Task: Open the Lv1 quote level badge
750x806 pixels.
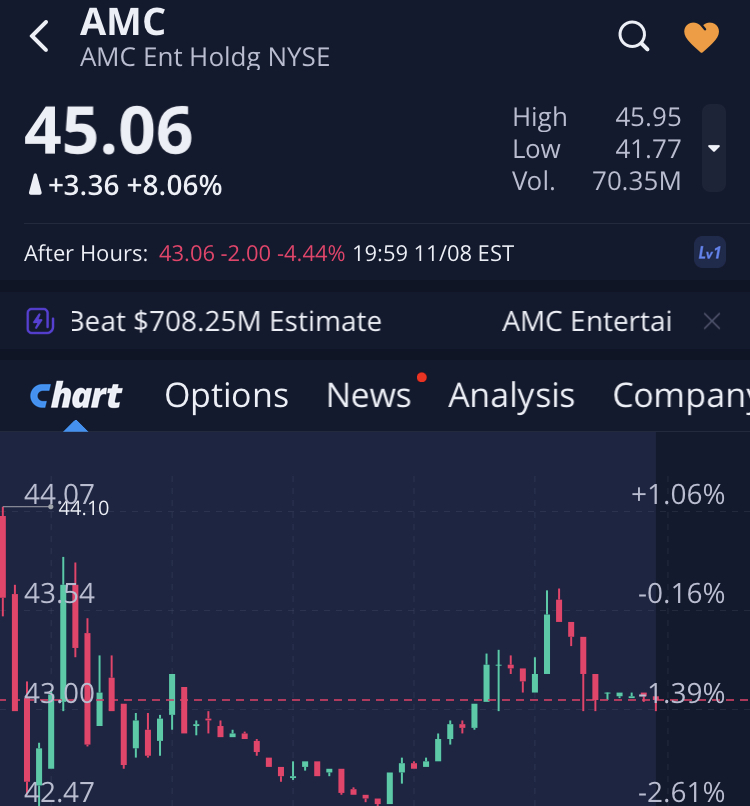Action: pos(709,253)
